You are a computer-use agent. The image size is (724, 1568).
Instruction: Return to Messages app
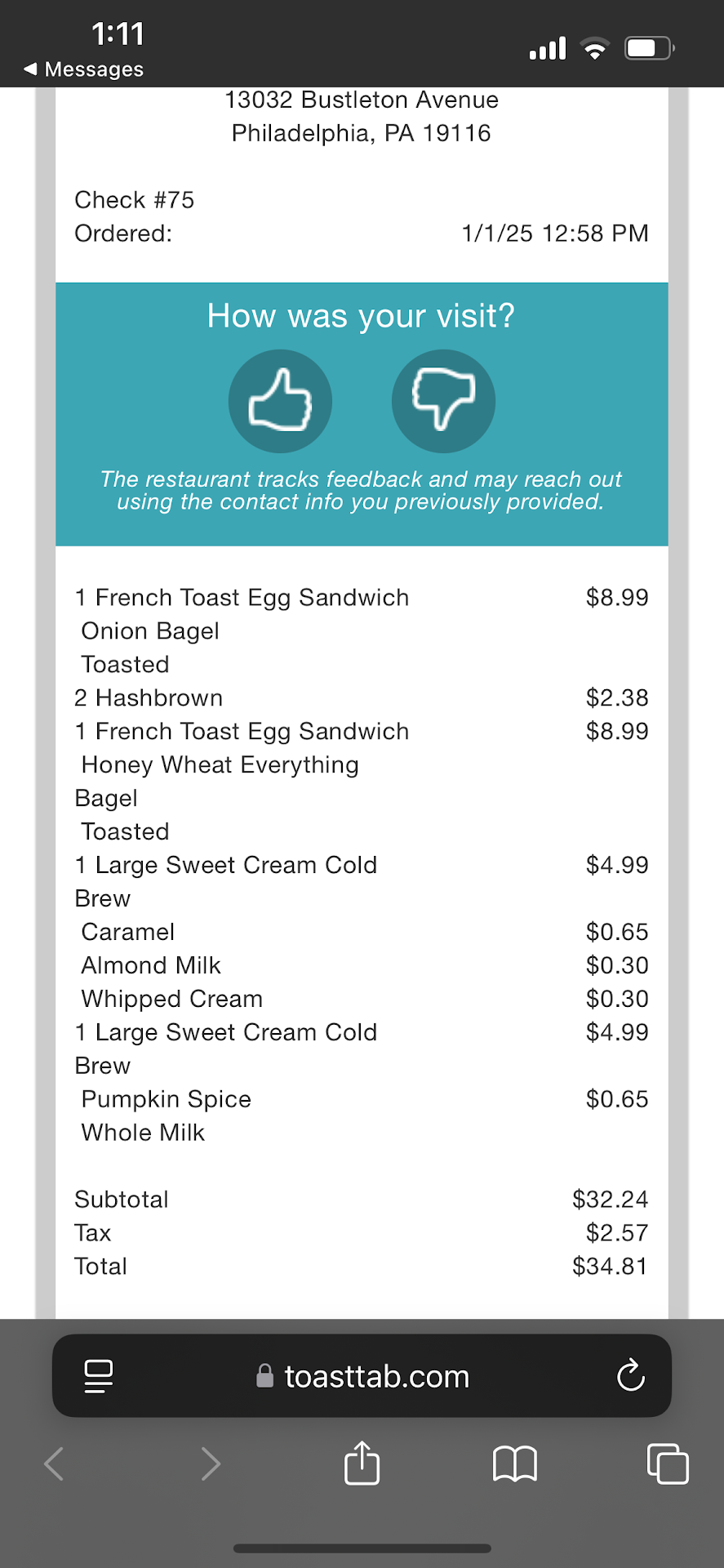84,69
